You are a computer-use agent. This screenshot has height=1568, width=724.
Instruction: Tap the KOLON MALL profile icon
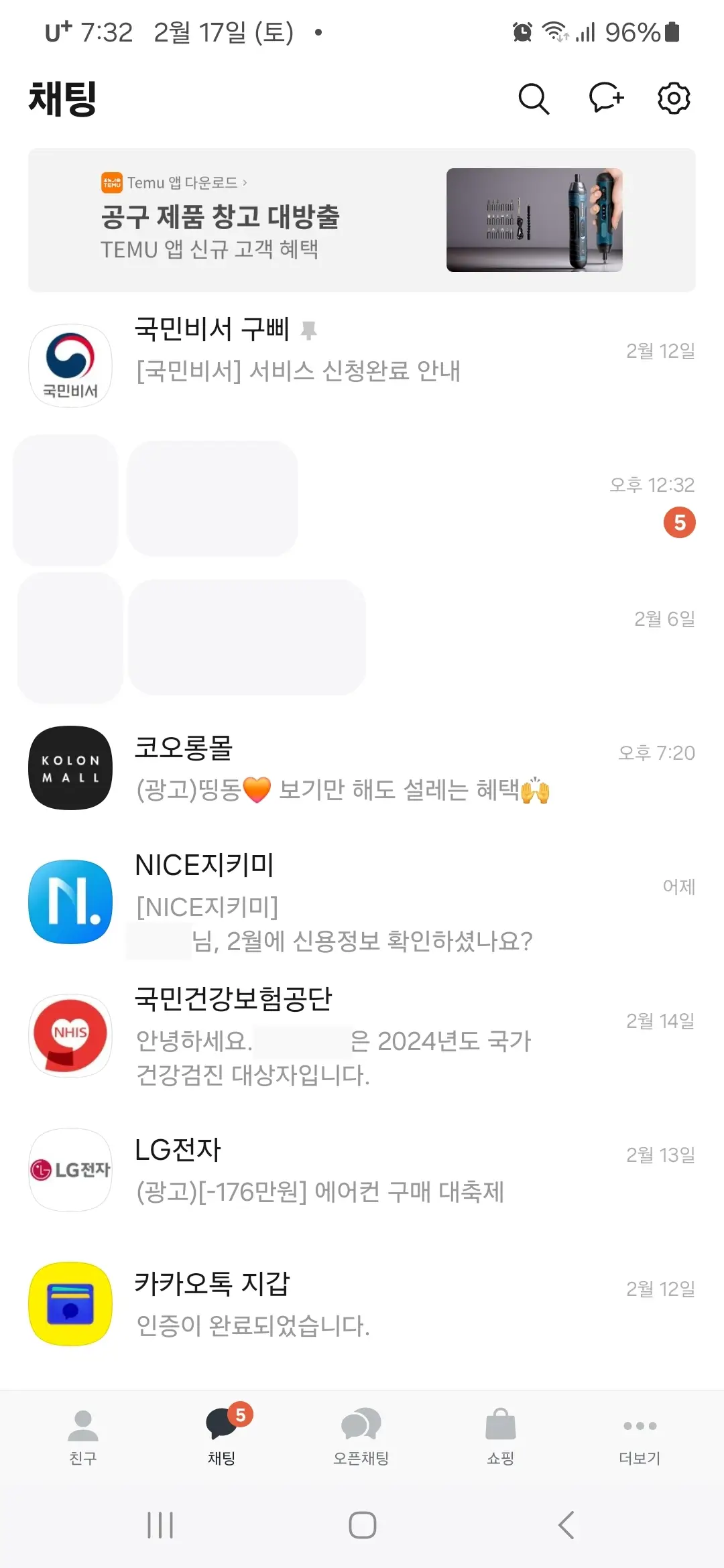point(69,769)
